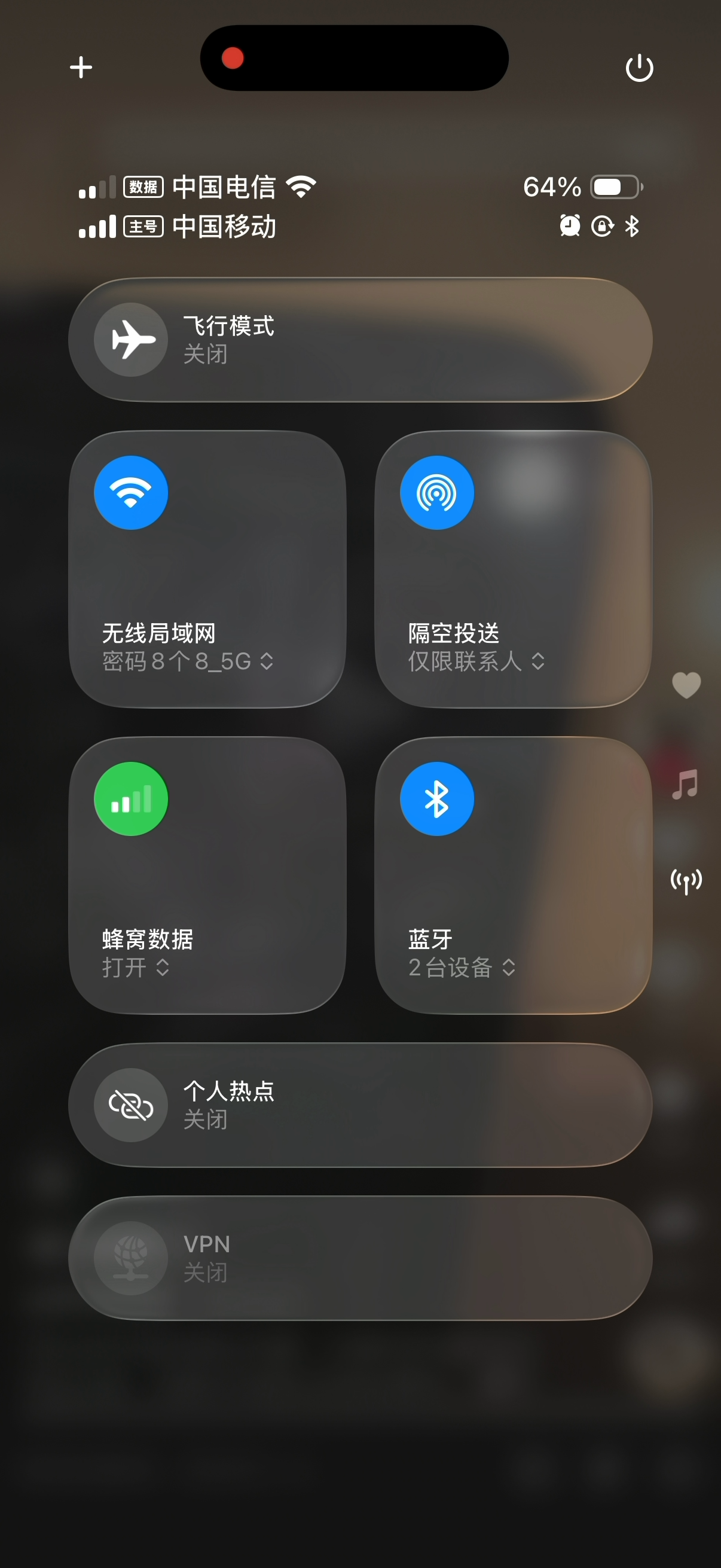Jump to the favorites heart page
This screenshot has width=721, height=1568.
pos(686,685)
